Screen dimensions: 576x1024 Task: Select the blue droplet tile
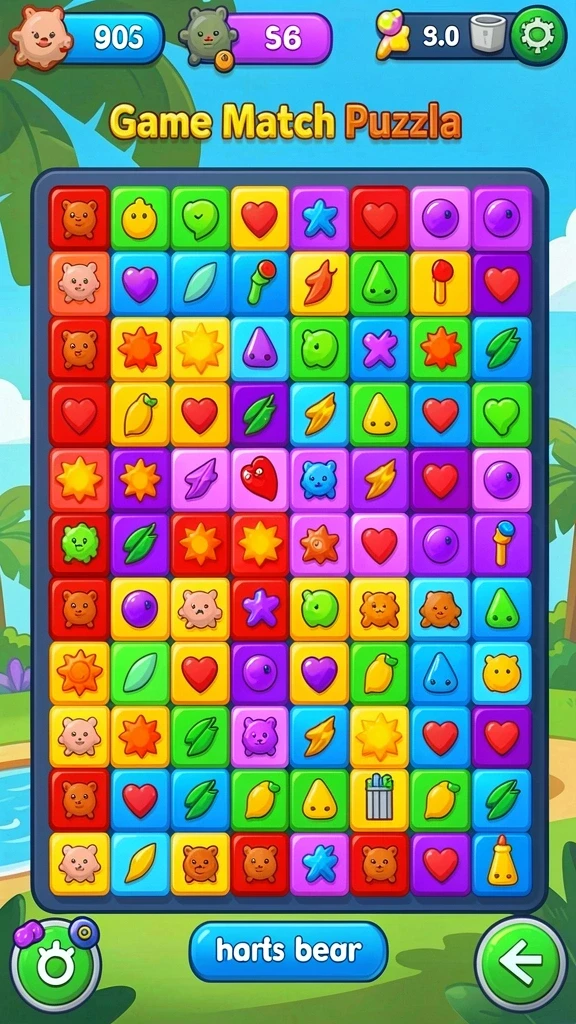440,673
